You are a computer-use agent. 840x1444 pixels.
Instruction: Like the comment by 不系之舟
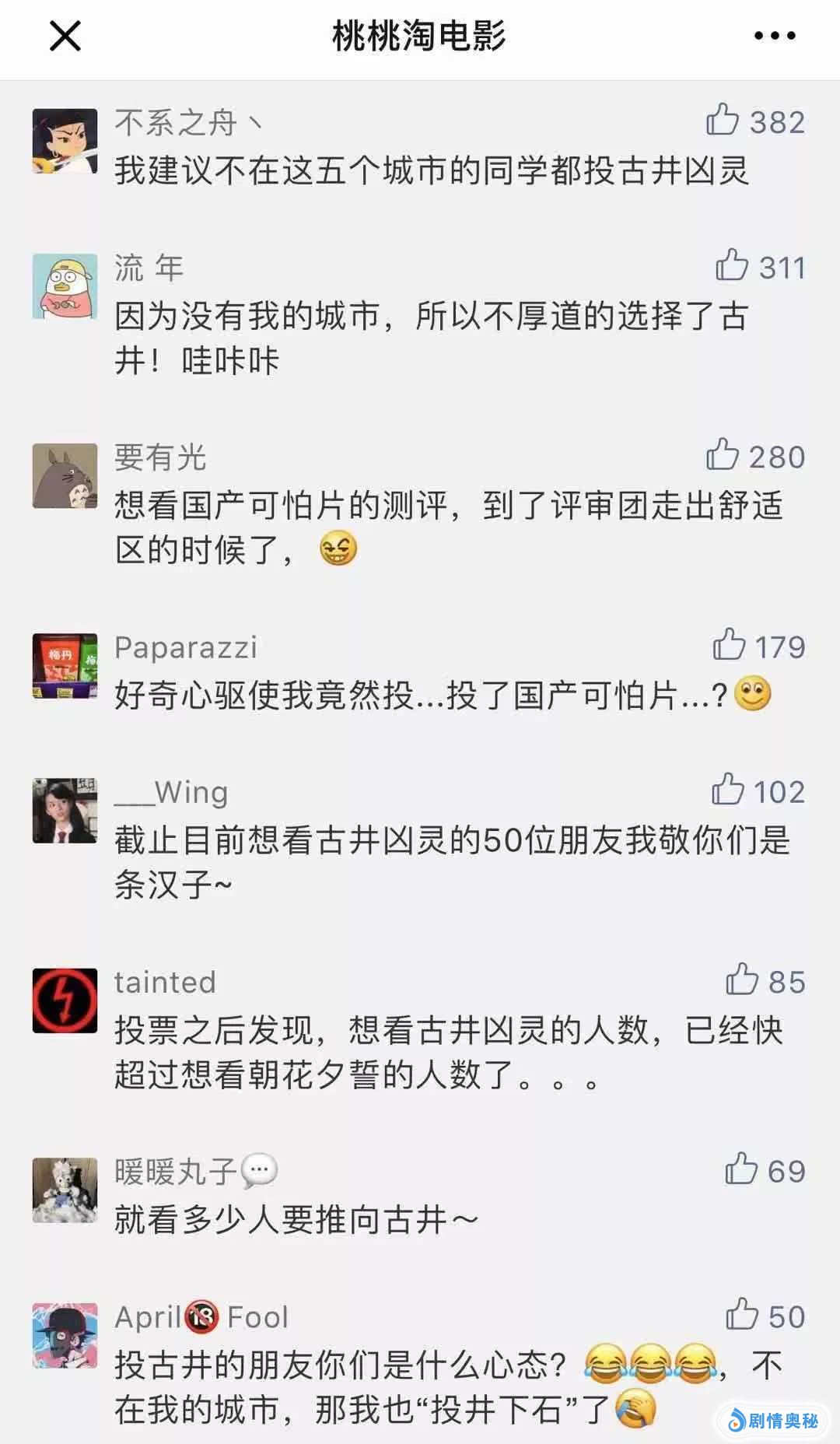pos(723,121)
